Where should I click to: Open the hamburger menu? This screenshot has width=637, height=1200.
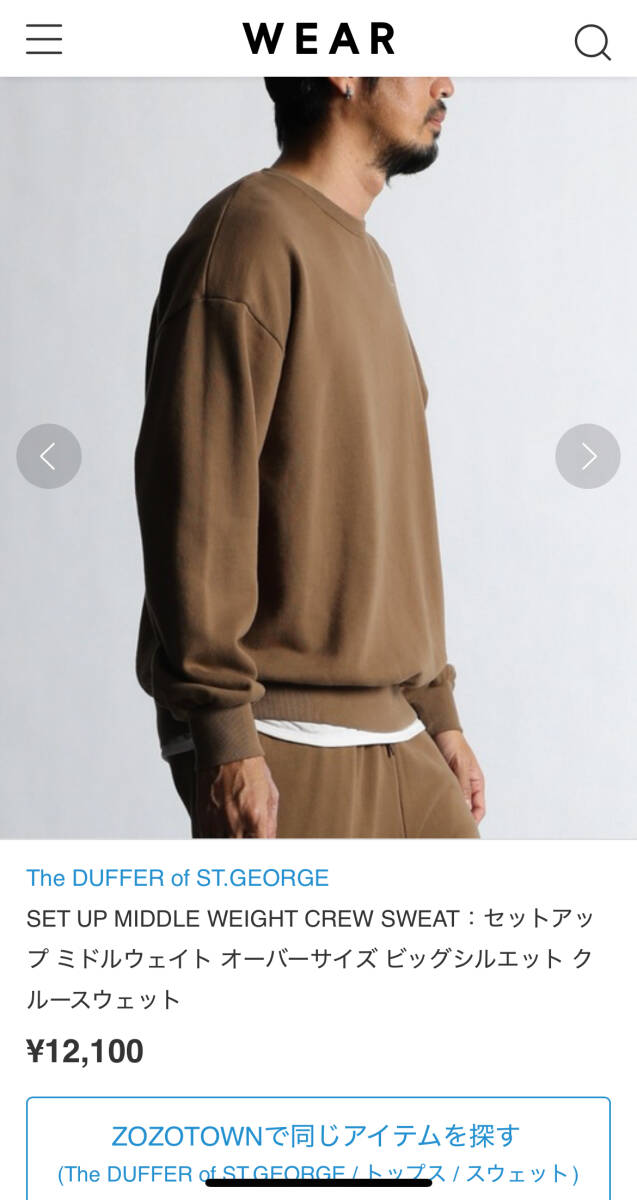44,39
